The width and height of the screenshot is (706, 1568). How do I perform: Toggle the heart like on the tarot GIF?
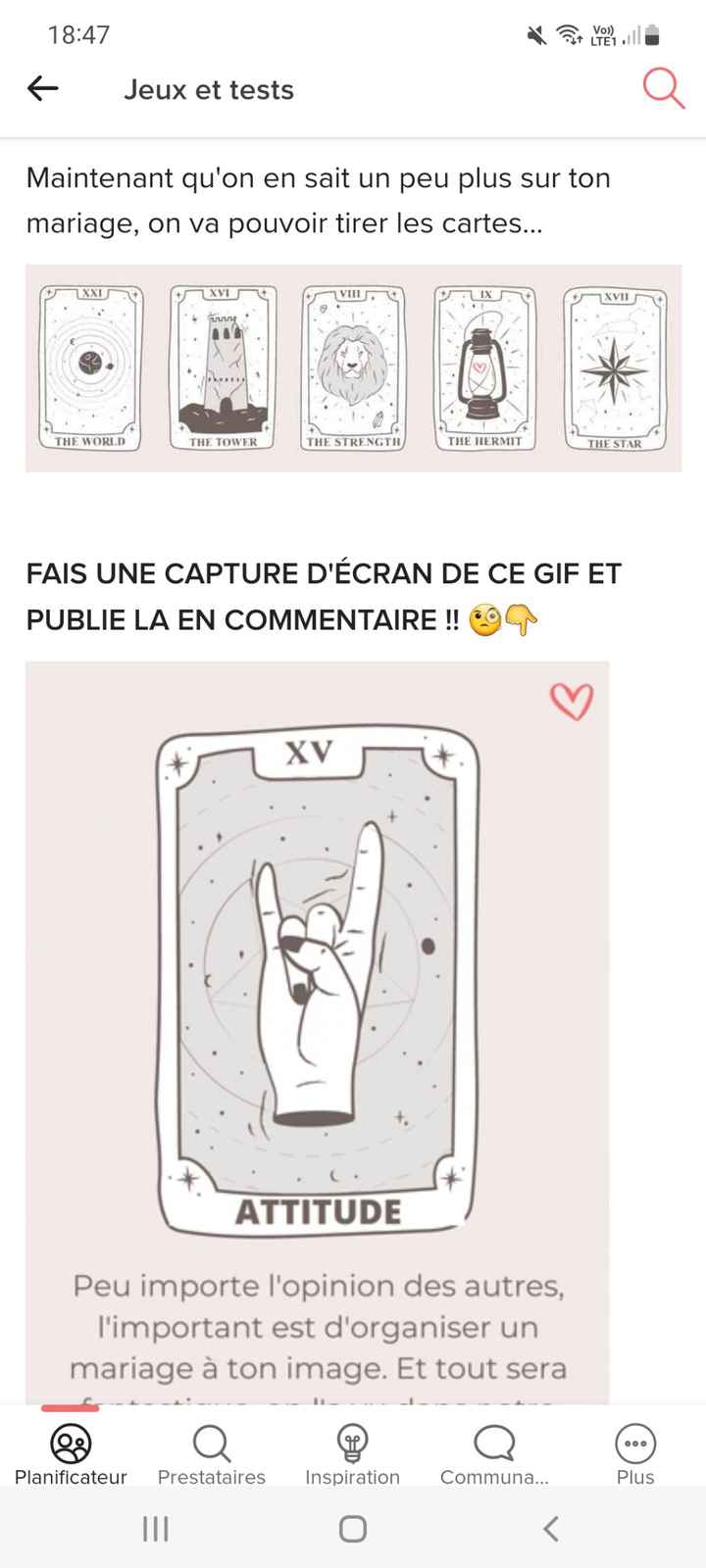tap(572, 703)
